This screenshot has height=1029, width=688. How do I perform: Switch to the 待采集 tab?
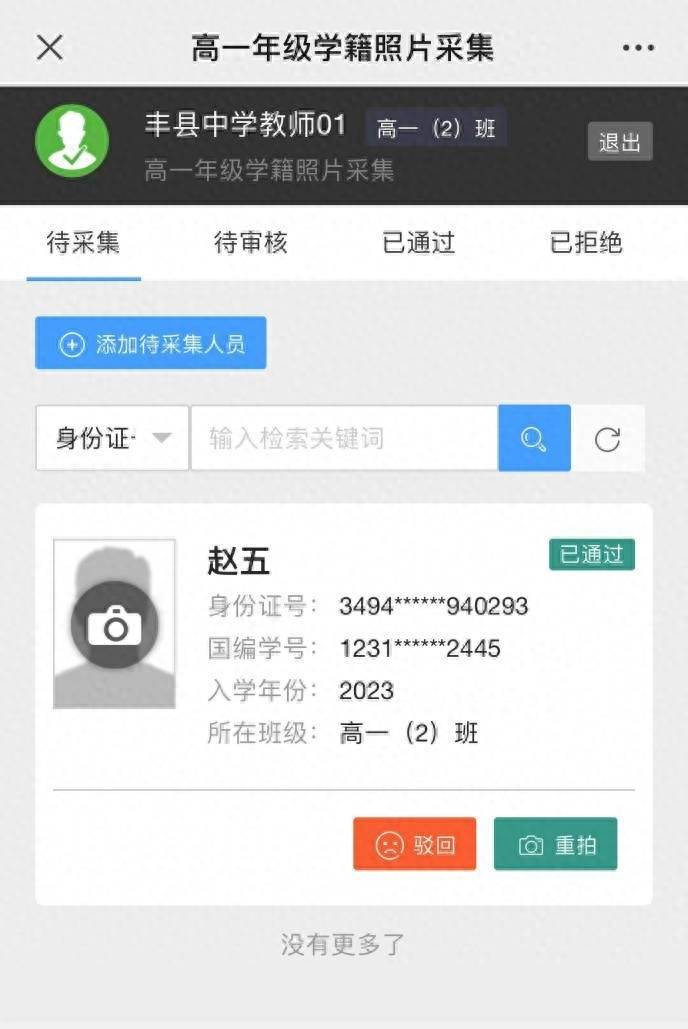[x=83, y=243]
